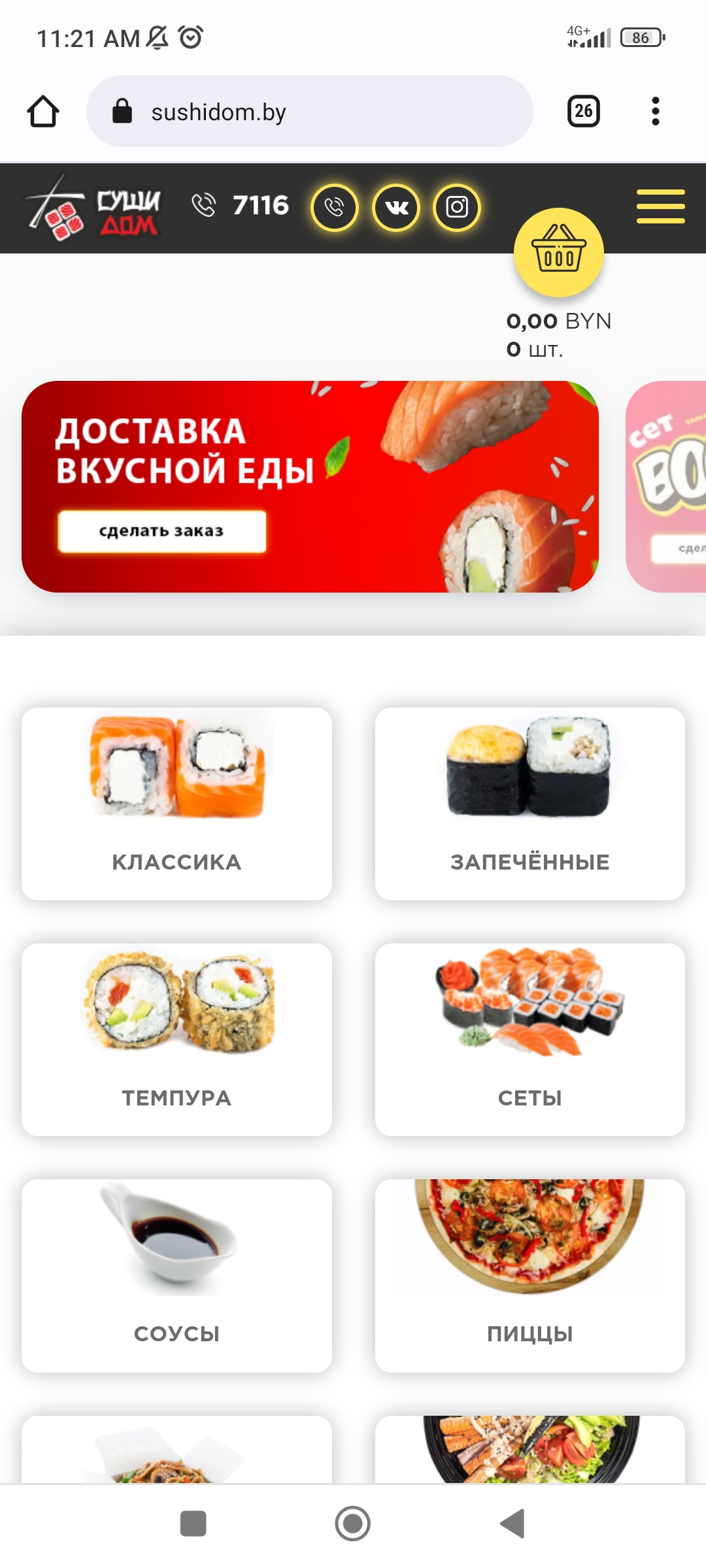Call the 7116 phone number
The width and height of the screenshot is (706, 1568).
pos(260,206)
